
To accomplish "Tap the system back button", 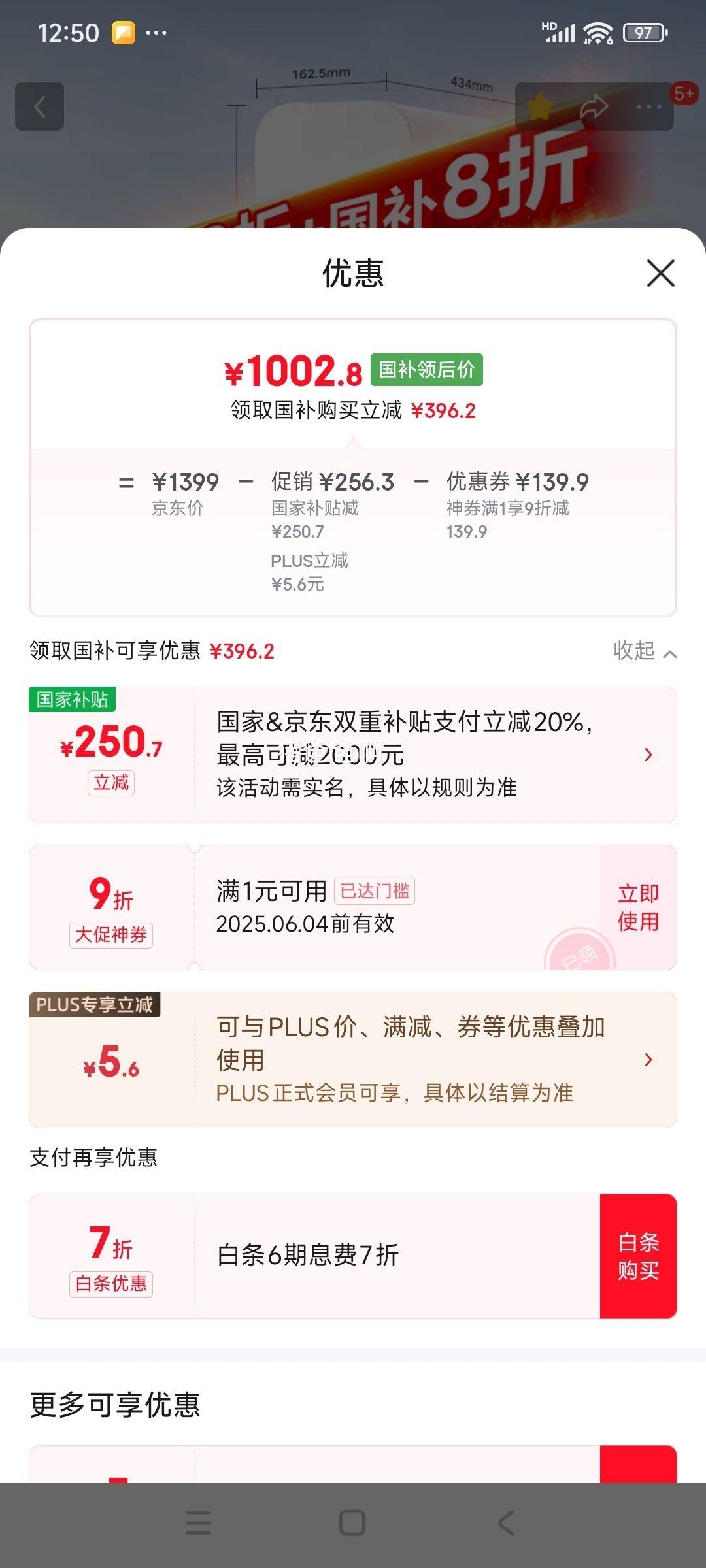I will [x=507, y=1523].
